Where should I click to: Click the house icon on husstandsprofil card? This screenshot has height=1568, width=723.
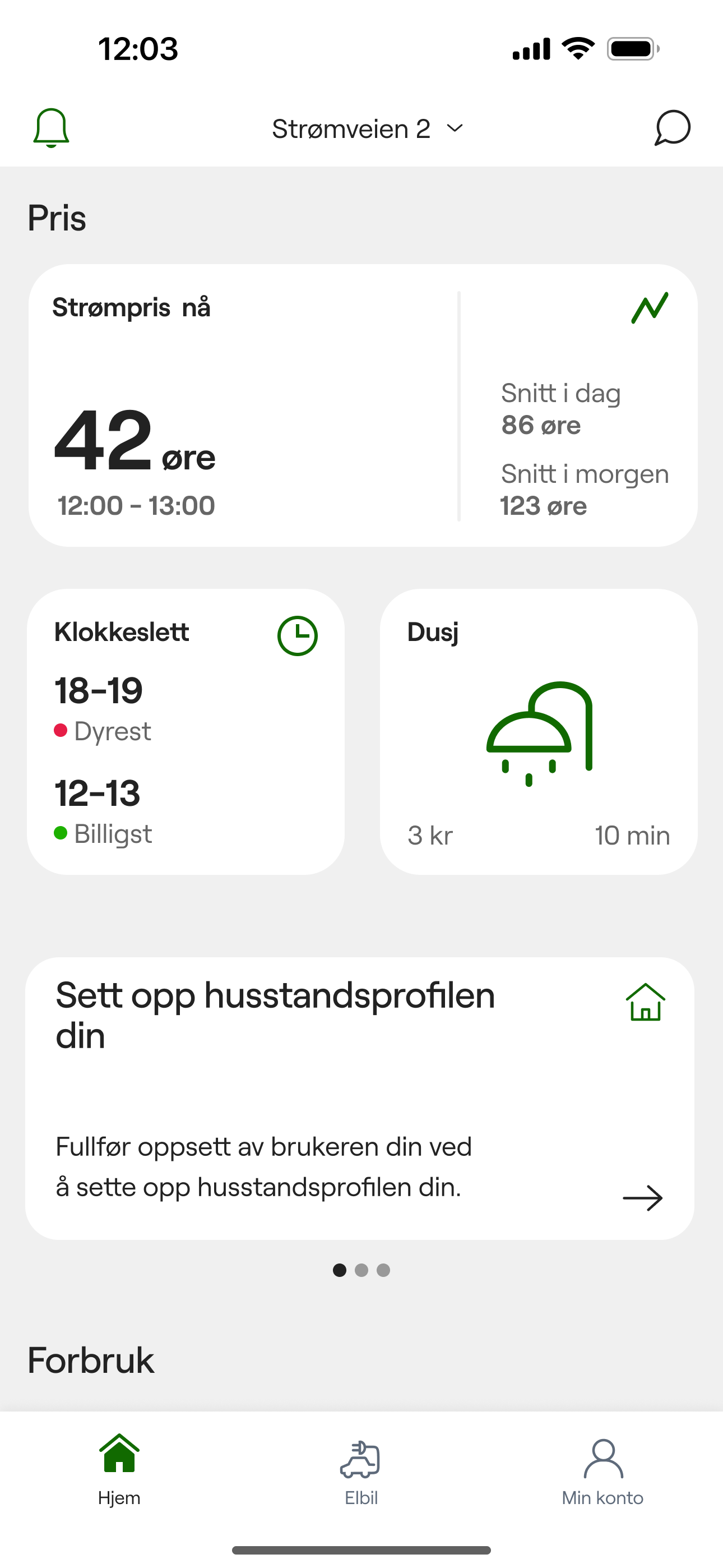pyautogui.click(x=645, y=1000)
